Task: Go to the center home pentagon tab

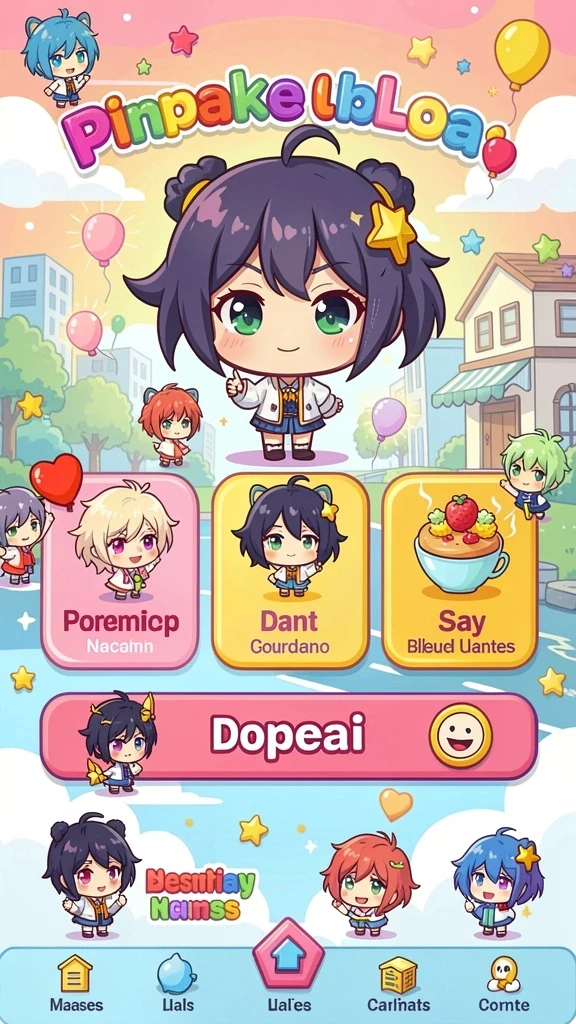Action: [289, 957]
